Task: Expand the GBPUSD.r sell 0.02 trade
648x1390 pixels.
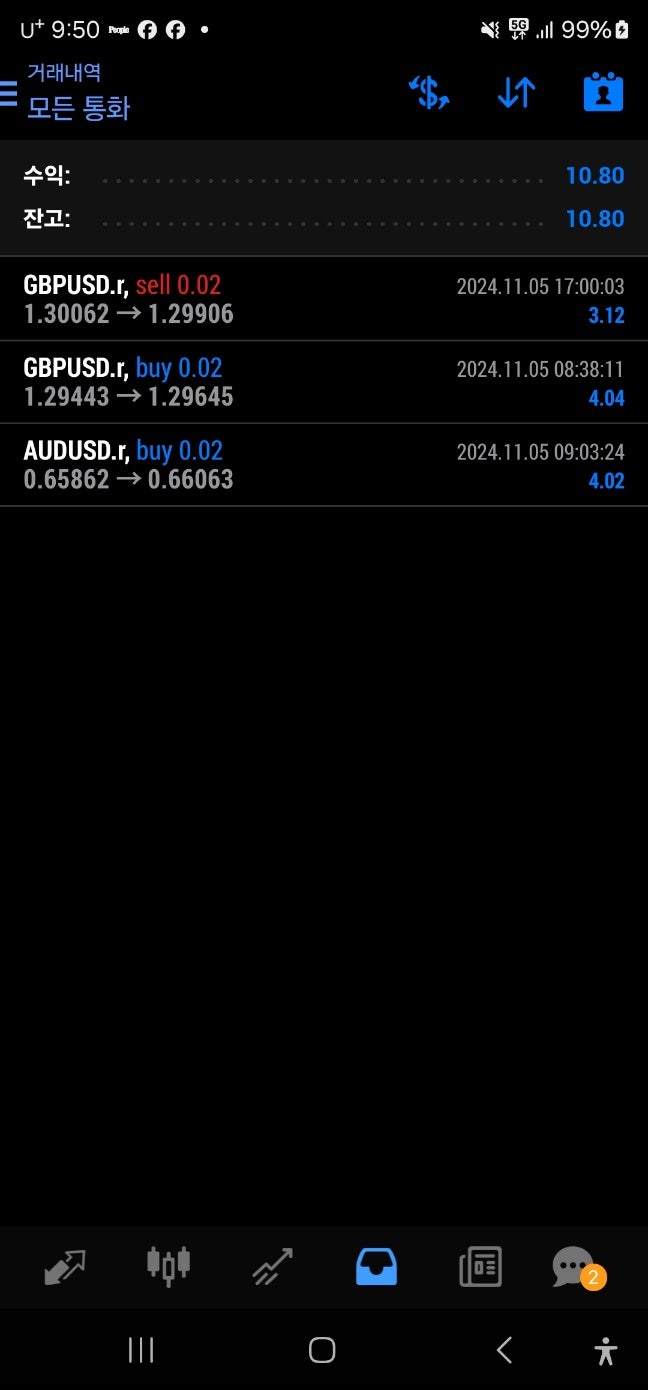Action: point(324,299)
